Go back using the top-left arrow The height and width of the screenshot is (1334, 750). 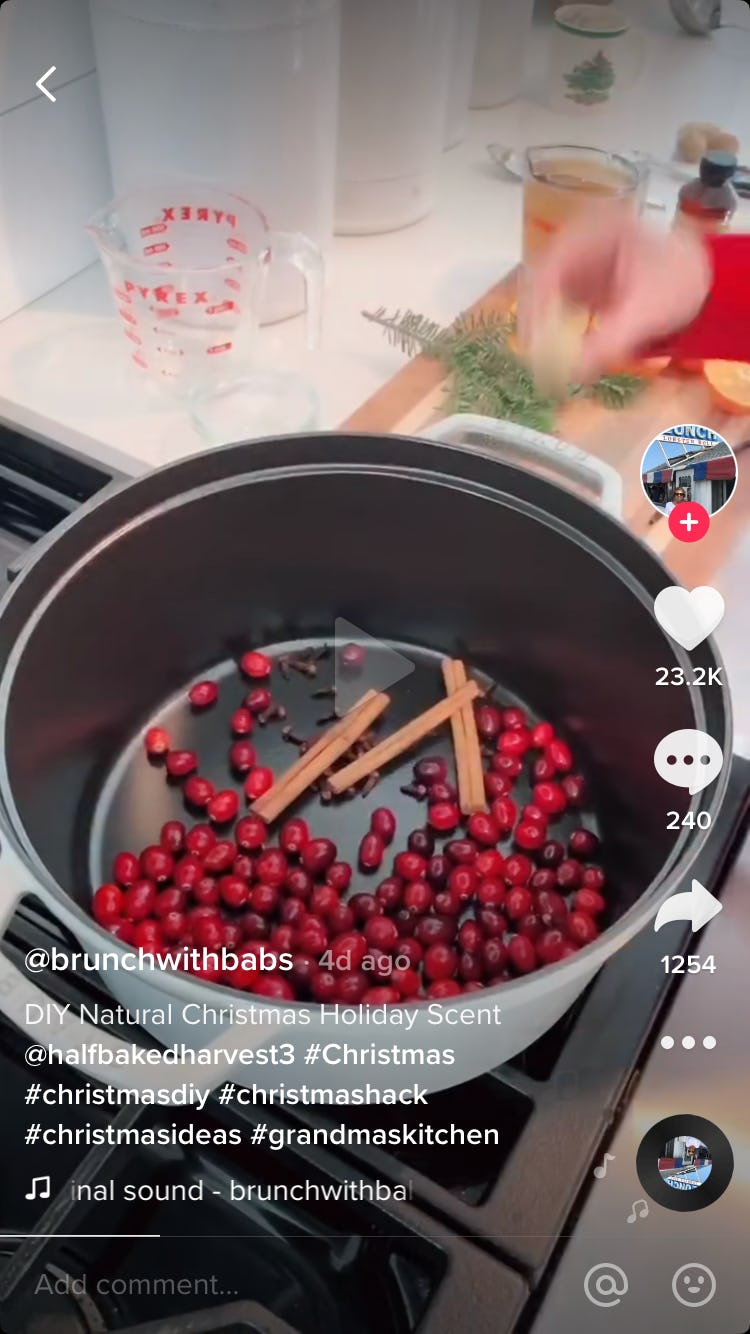pyautogui.click(x=46, y=84)
